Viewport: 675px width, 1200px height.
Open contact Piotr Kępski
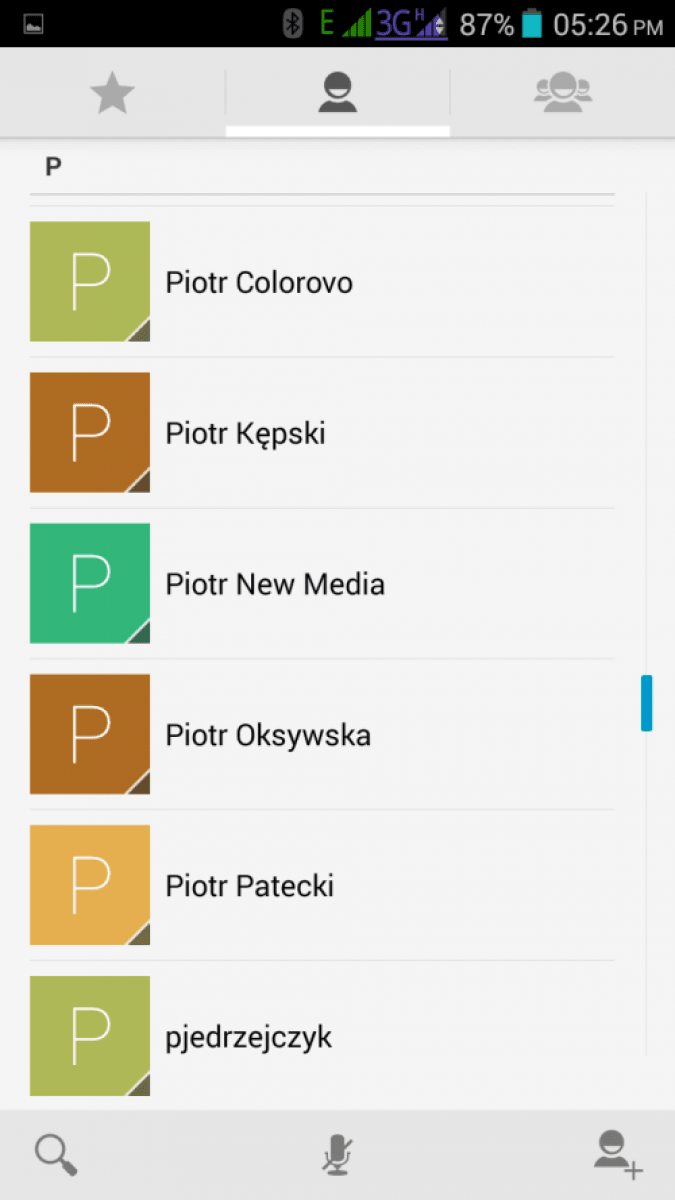(322, 433)
